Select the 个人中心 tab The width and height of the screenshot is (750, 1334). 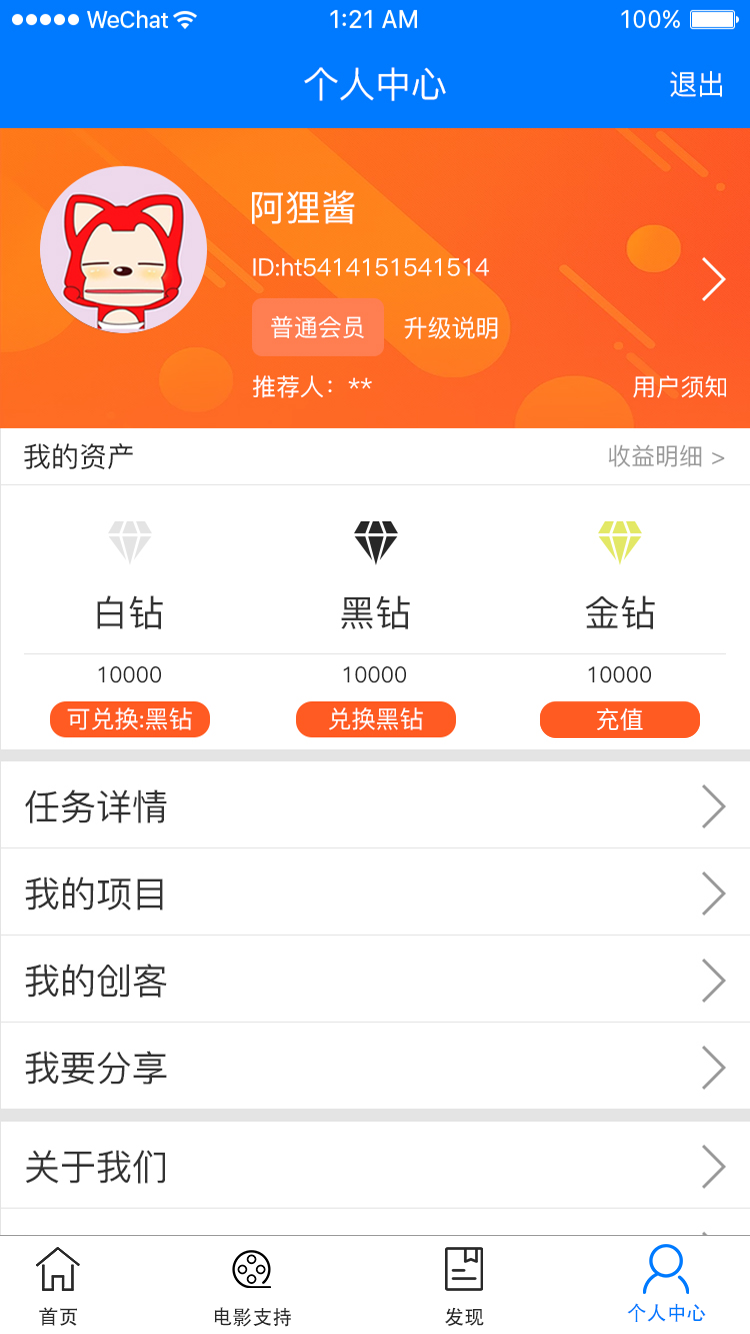tap(666, 1284)
